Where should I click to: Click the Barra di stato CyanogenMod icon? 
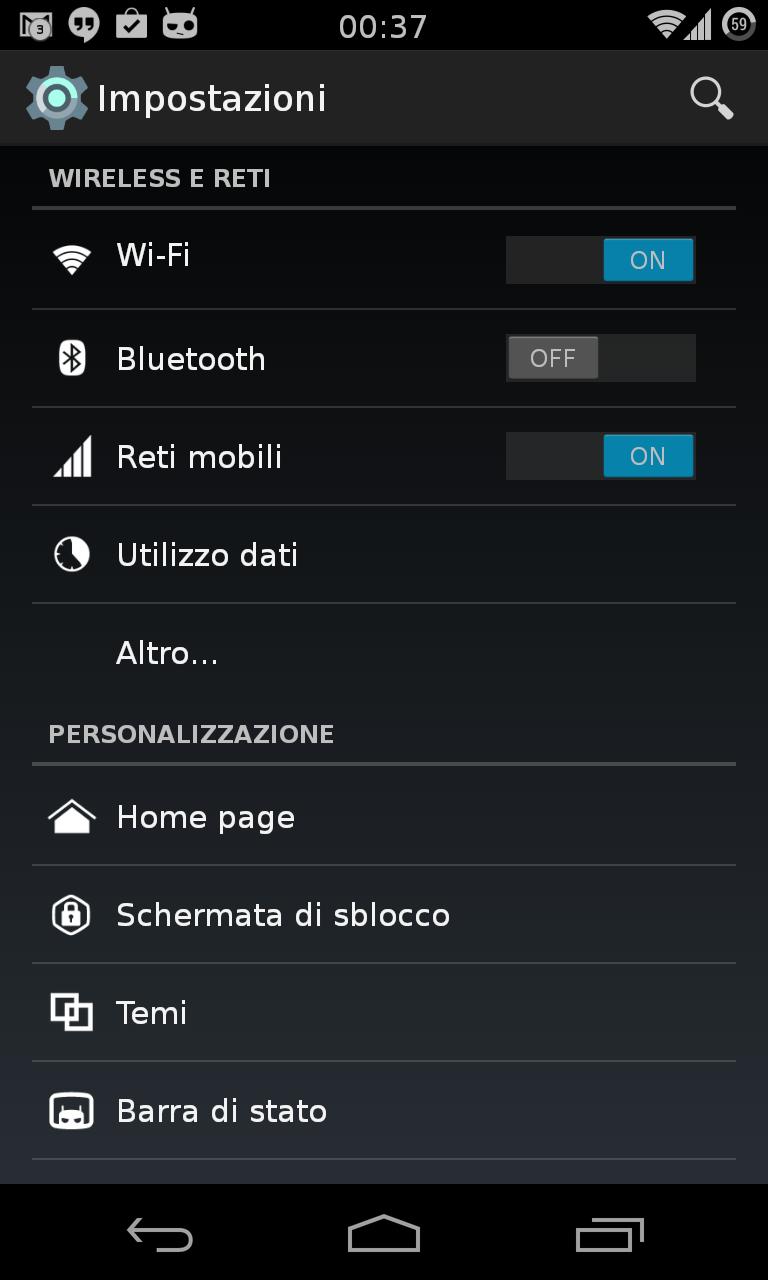click(71, 1110)
